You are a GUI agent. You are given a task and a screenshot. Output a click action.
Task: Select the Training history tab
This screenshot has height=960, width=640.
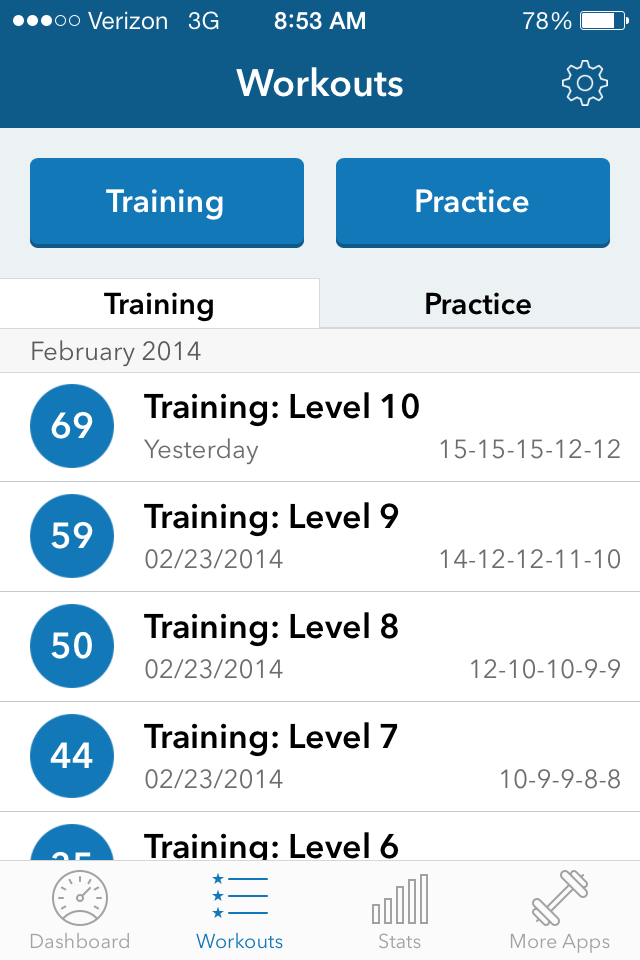tap(159, 304)
